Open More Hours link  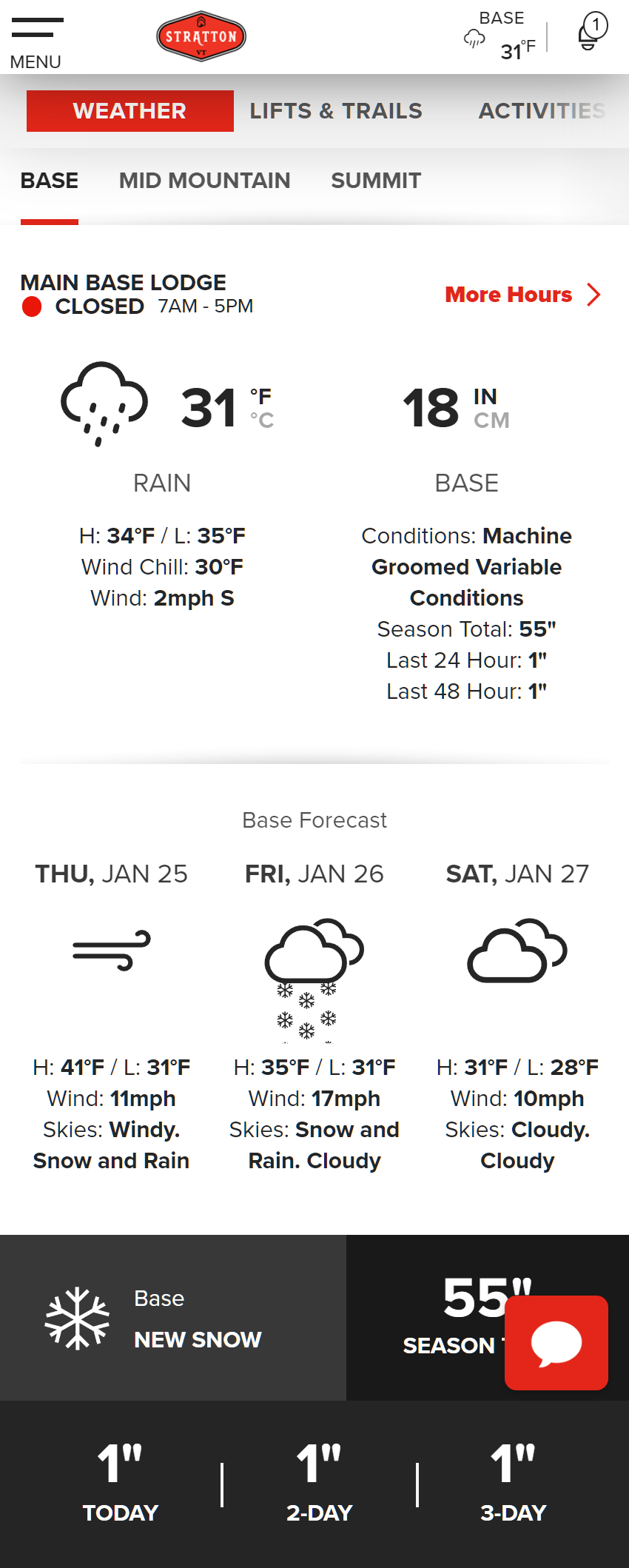522,295
